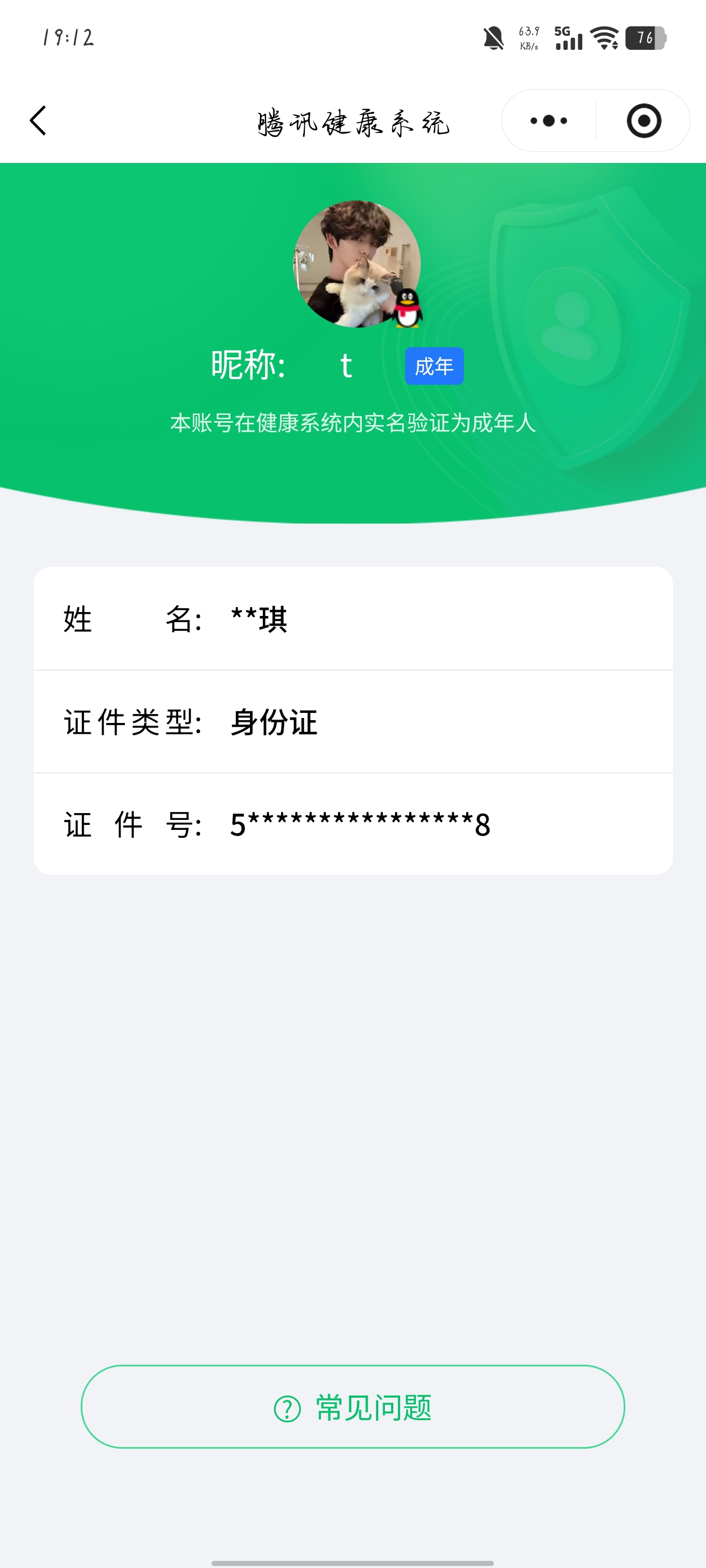Viewport: 706px width, 1568px height.
Task: Close the mini program via circle icon
Action: 643,120
